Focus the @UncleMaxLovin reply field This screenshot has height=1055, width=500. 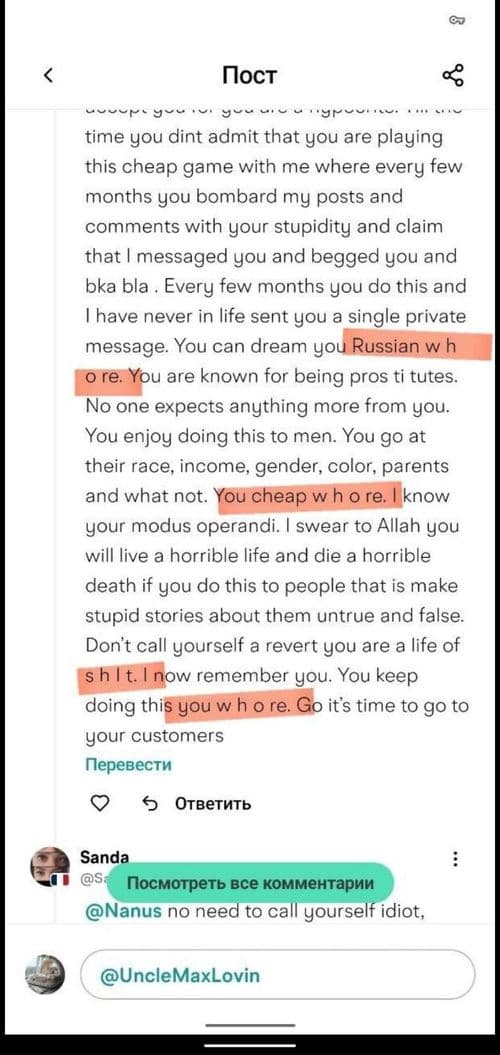[x=277, y=975]
